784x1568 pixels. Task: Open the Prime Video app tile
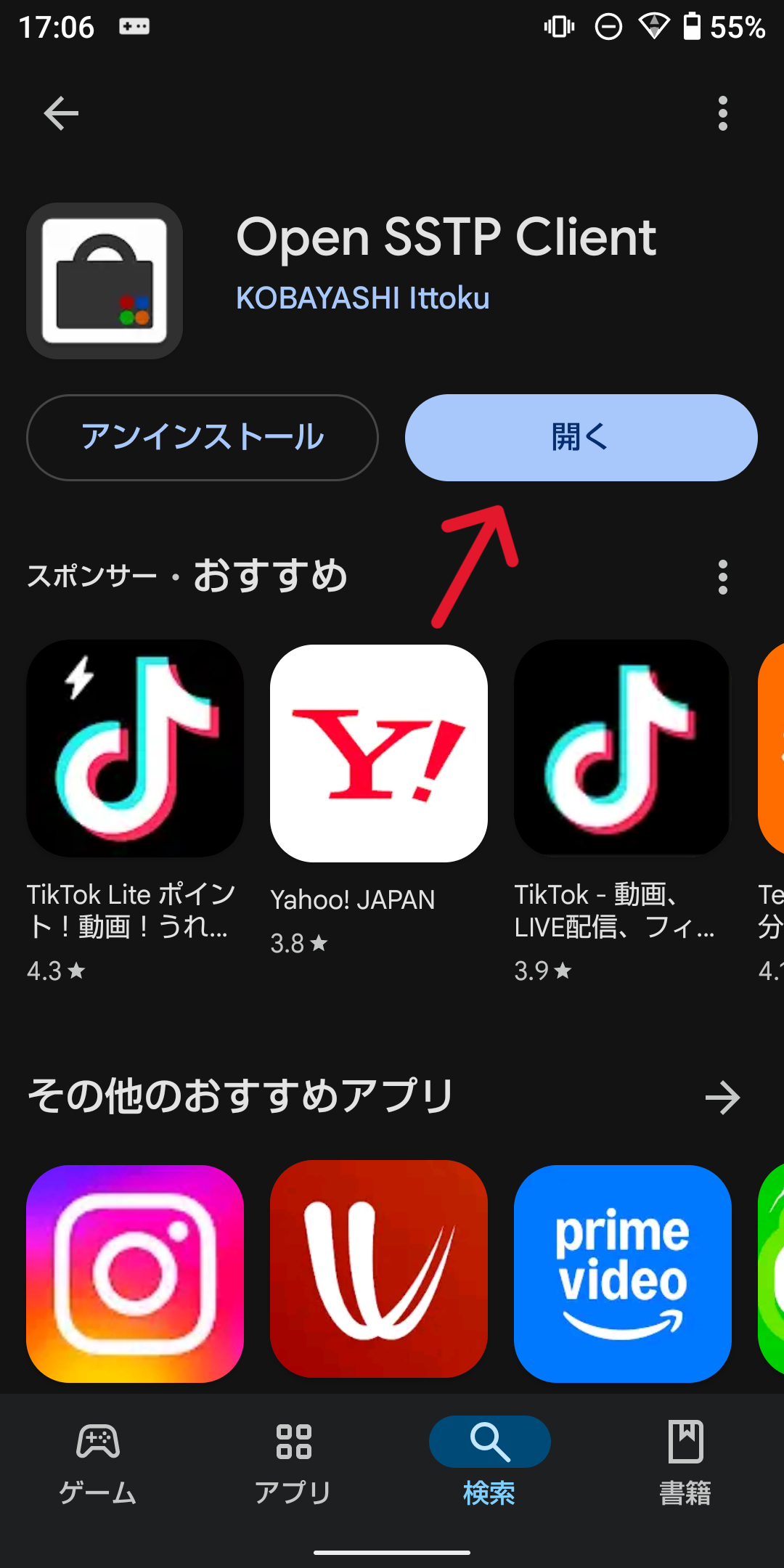[x=622, y=1274]
